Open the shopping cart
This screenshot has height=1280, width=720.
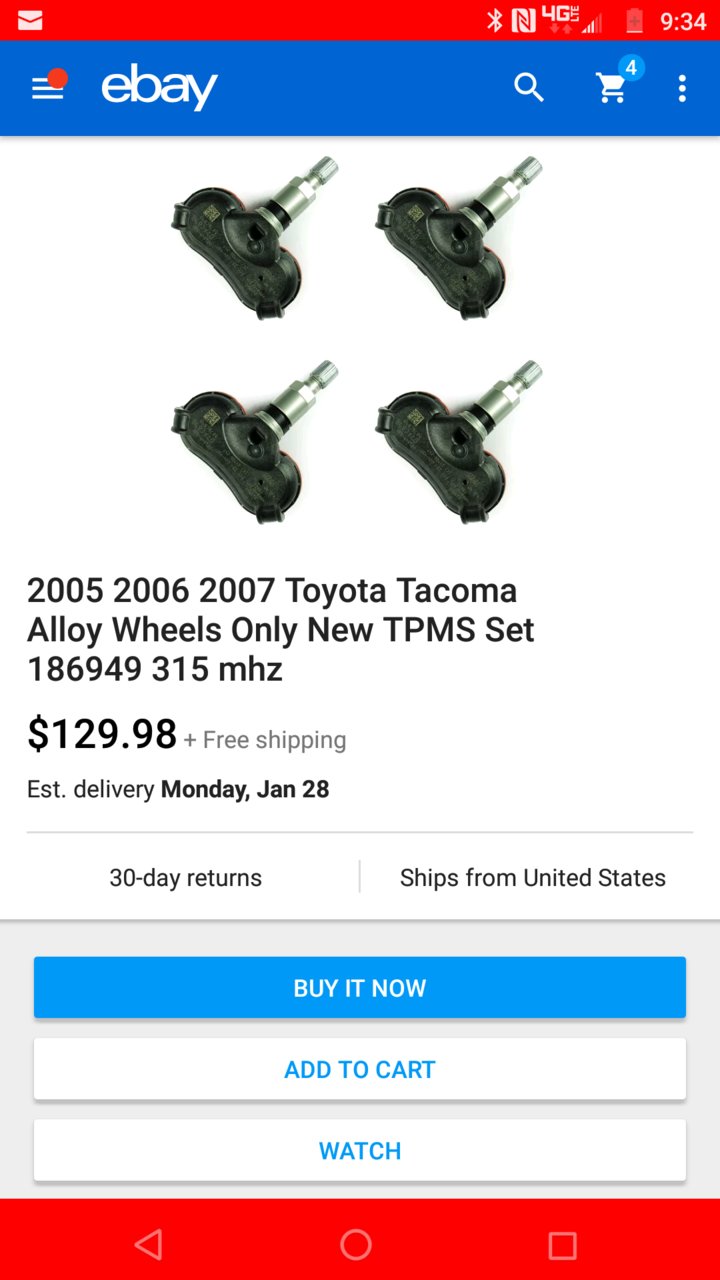[613, 86]
